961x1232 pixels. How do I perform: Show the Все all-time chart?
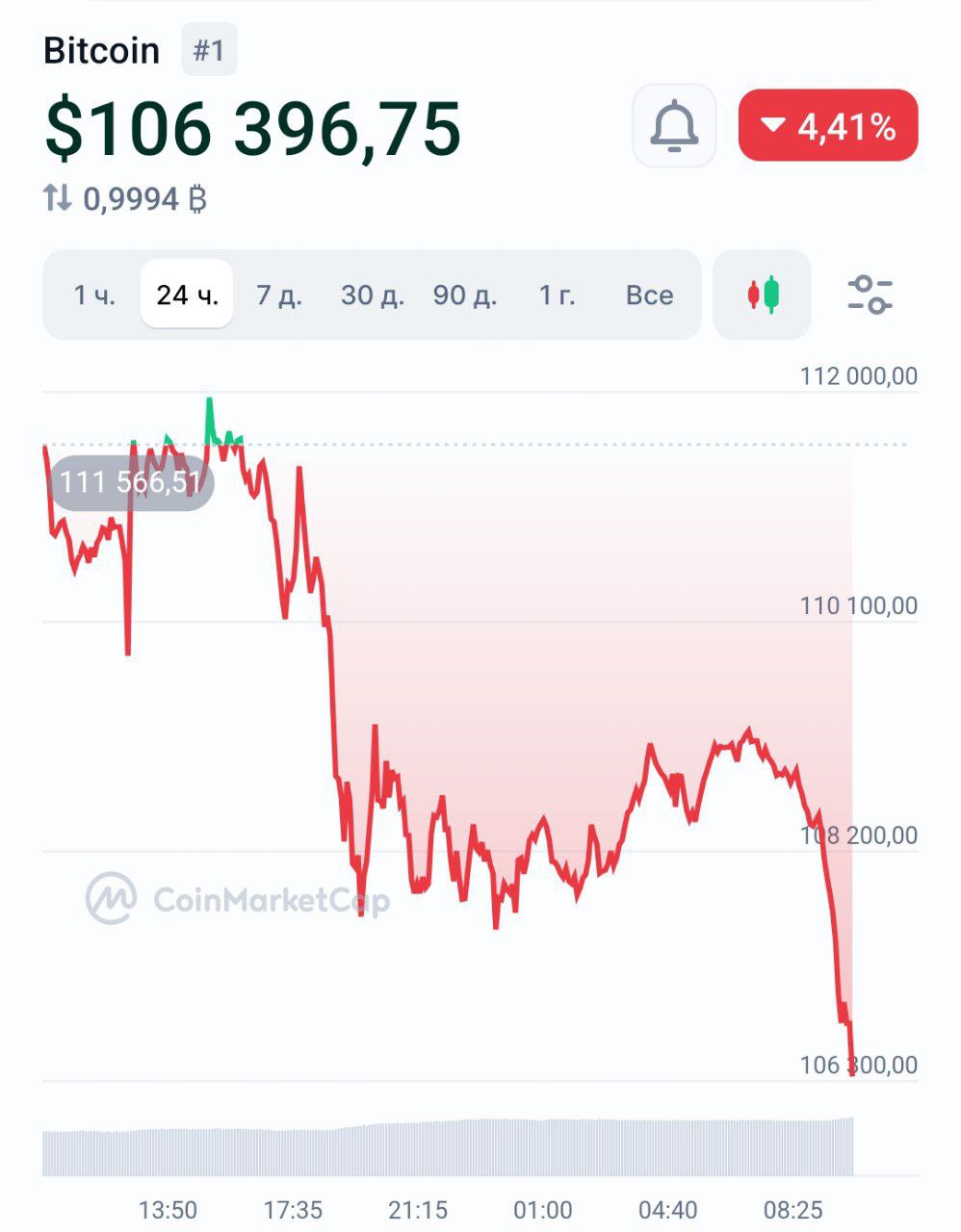pos(649,295)
